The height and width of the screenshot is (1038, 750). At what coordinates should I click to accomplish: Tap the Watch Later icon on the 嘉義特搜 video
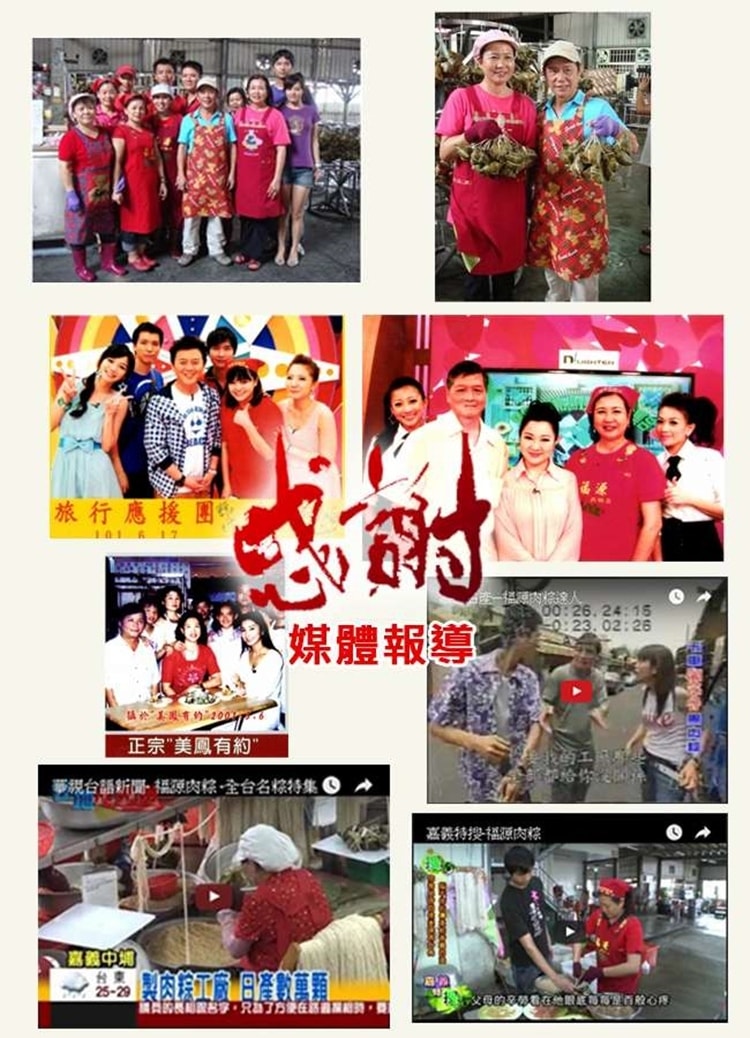point(674,831)
